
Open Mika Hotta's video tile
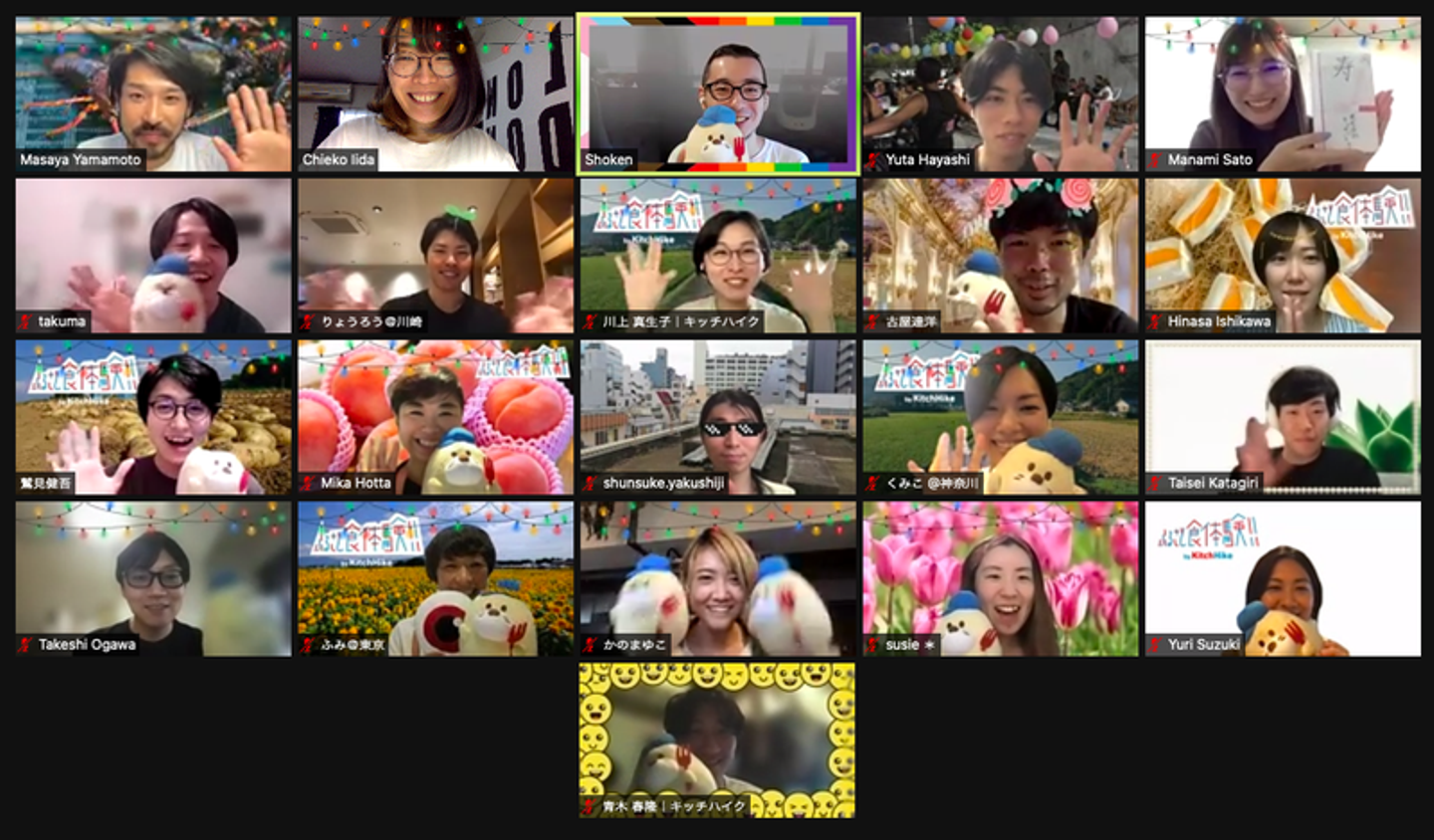pyautogui.click(x=435, y=417)
